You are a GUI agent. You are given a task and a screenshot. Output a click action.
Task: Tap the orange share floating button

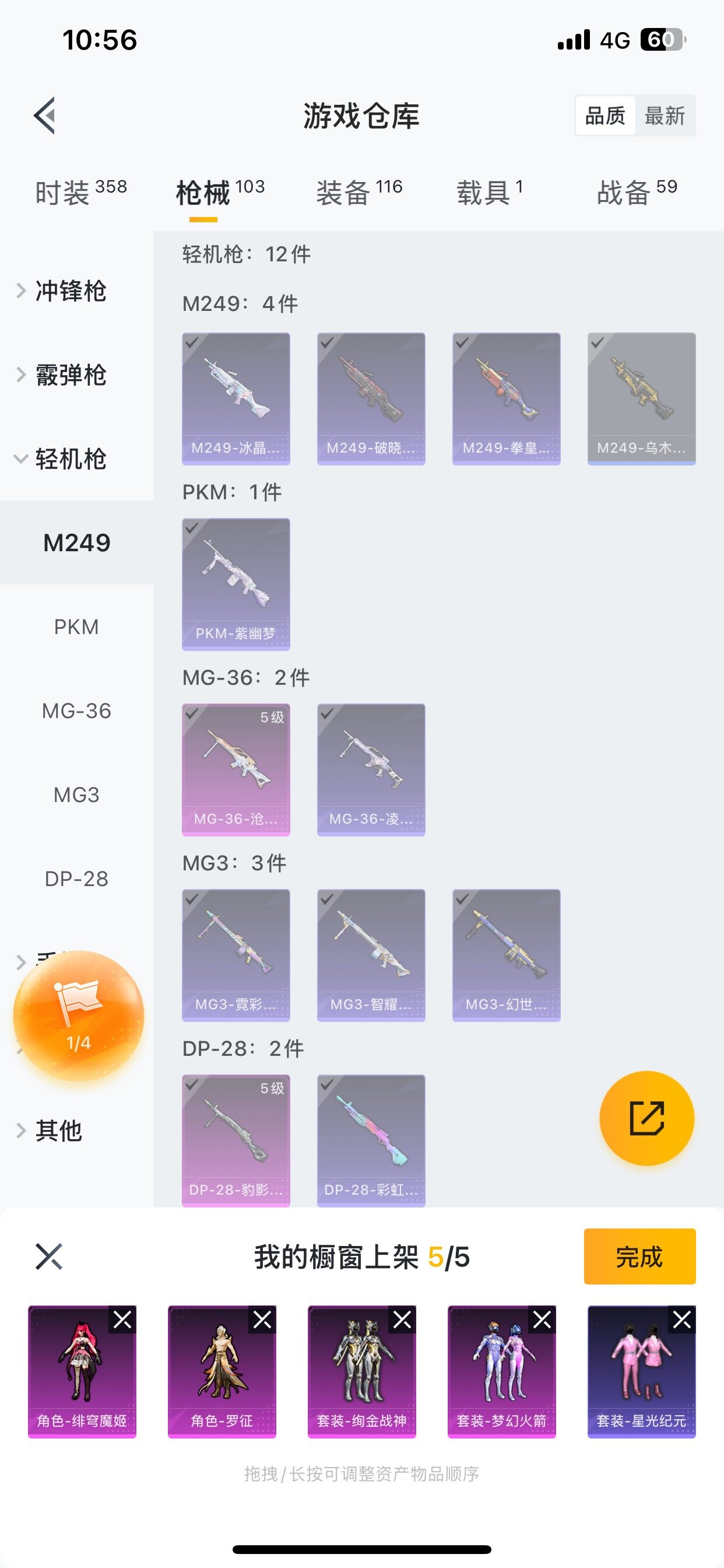click(646, 1118)
